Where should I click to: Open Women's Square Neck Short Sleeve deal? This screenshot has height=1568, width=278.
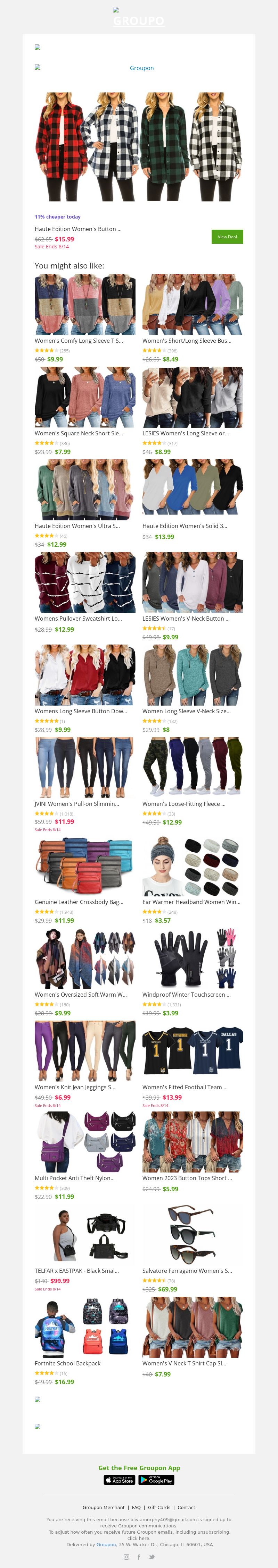[85, 397]
